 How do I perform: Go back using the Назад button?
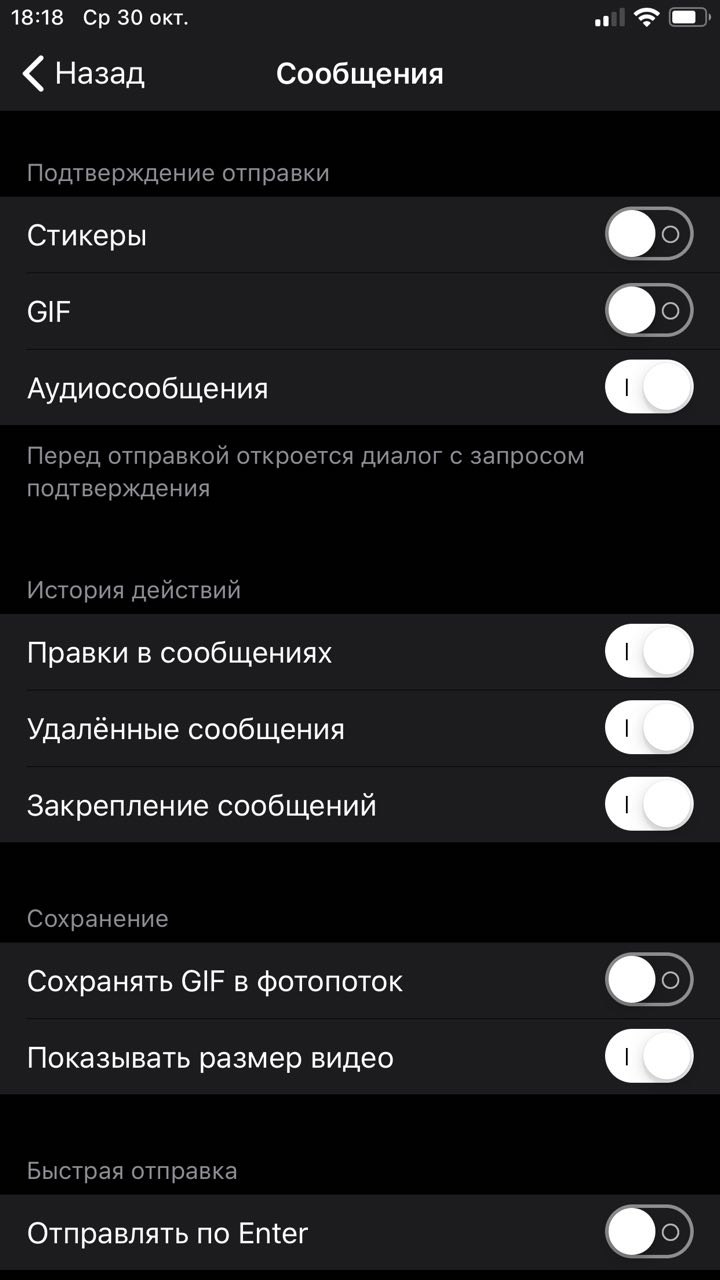(x=84, y=73)
